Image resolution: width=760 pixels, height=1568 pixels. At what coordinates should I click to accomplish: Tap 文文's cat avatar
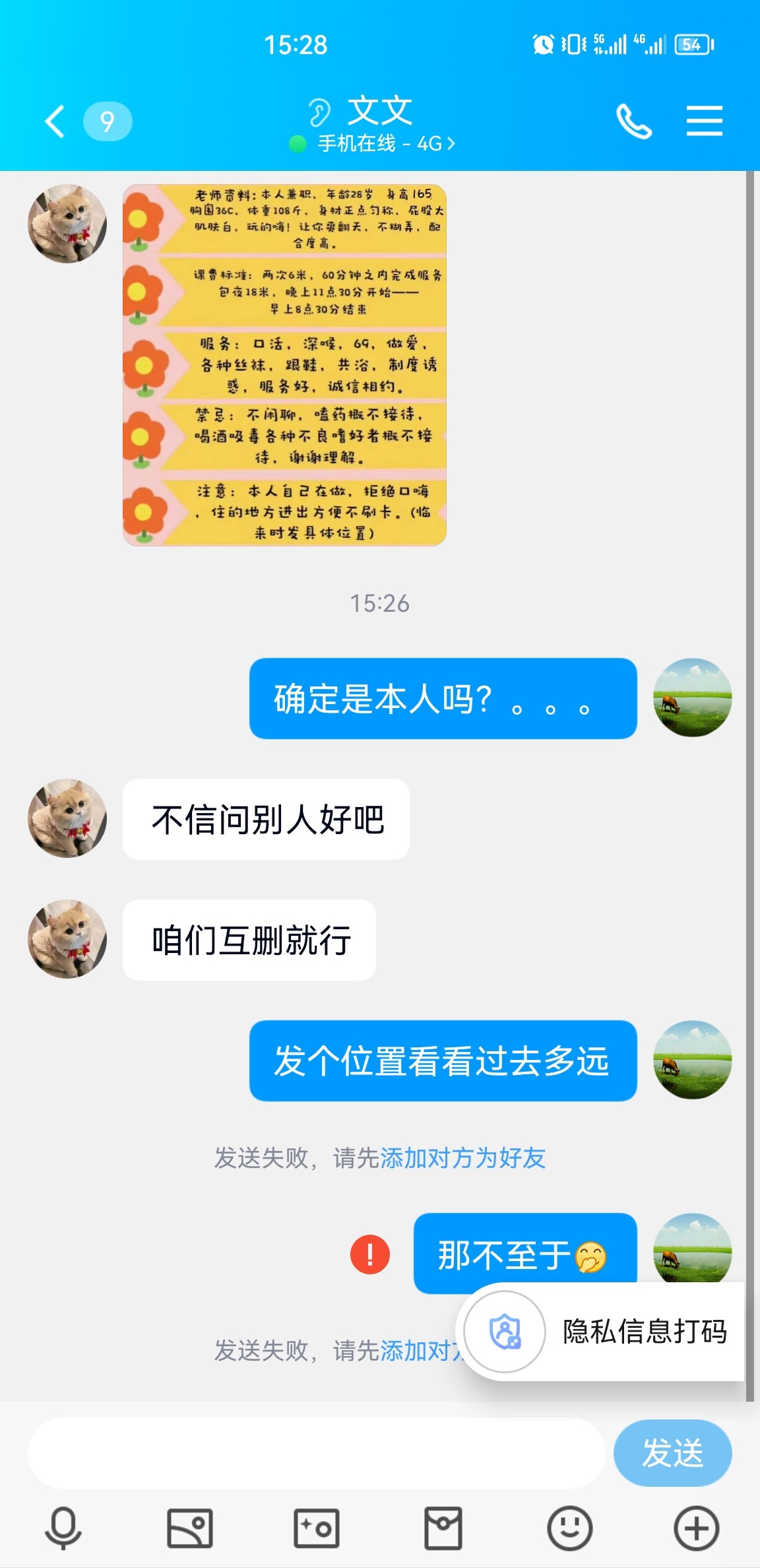tap(67, 818)
